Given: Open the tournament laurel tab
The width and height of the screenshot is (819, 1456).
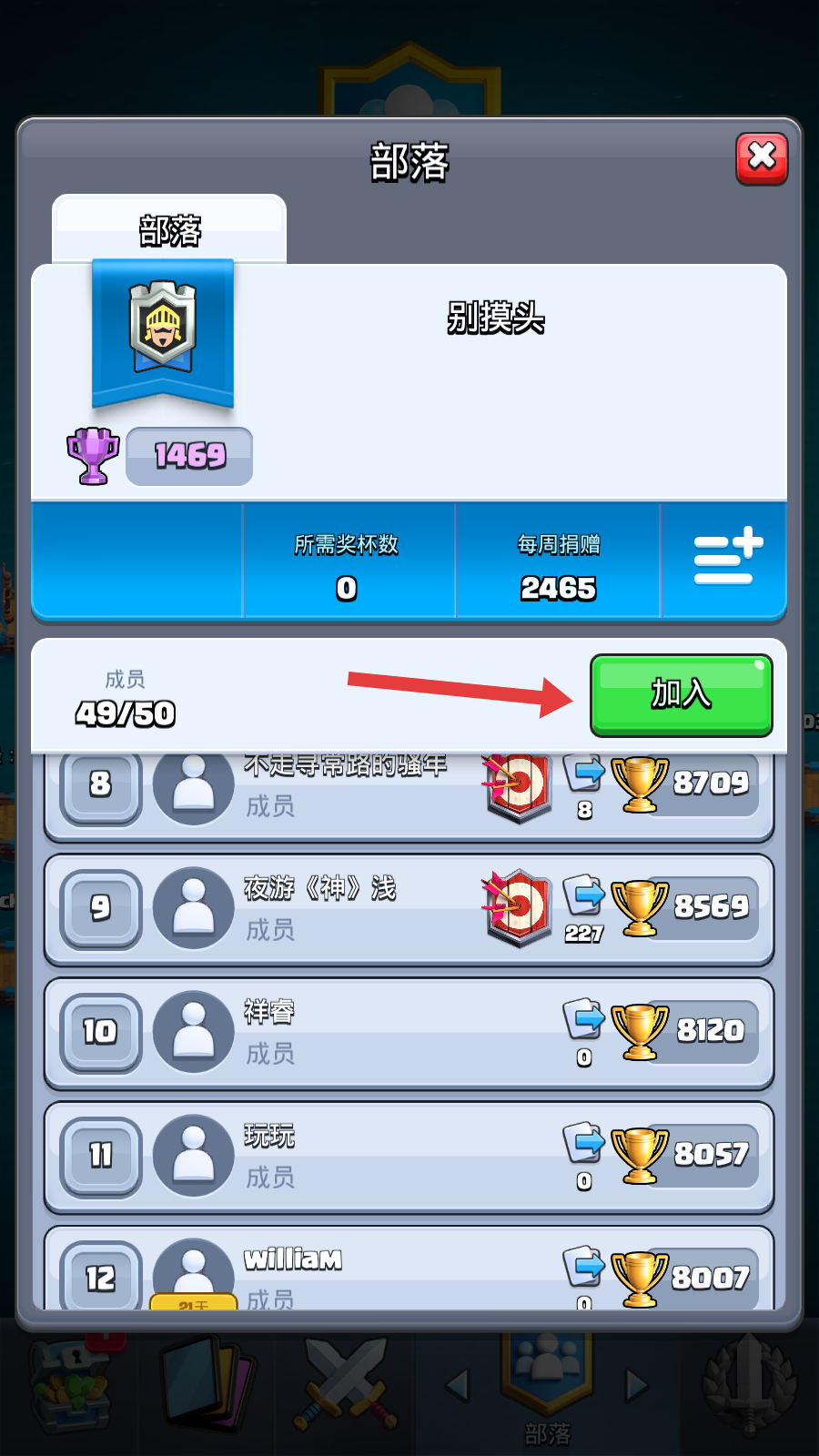Looking at the screenshot, I should (748, 1385).
